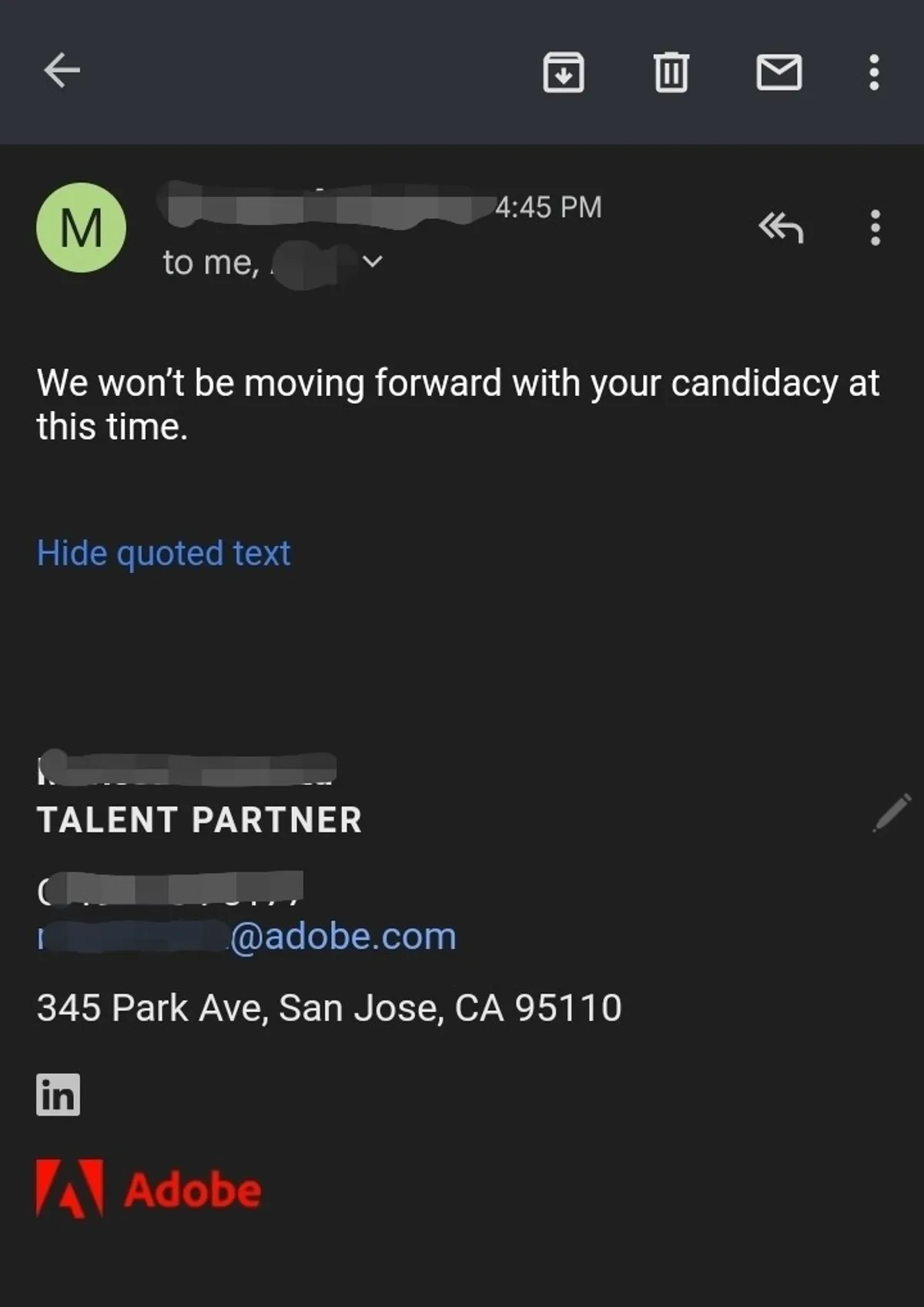This screenshot has height=1307, width=924.
Task: Select the candidacy rejection message text
Action: 458,400
